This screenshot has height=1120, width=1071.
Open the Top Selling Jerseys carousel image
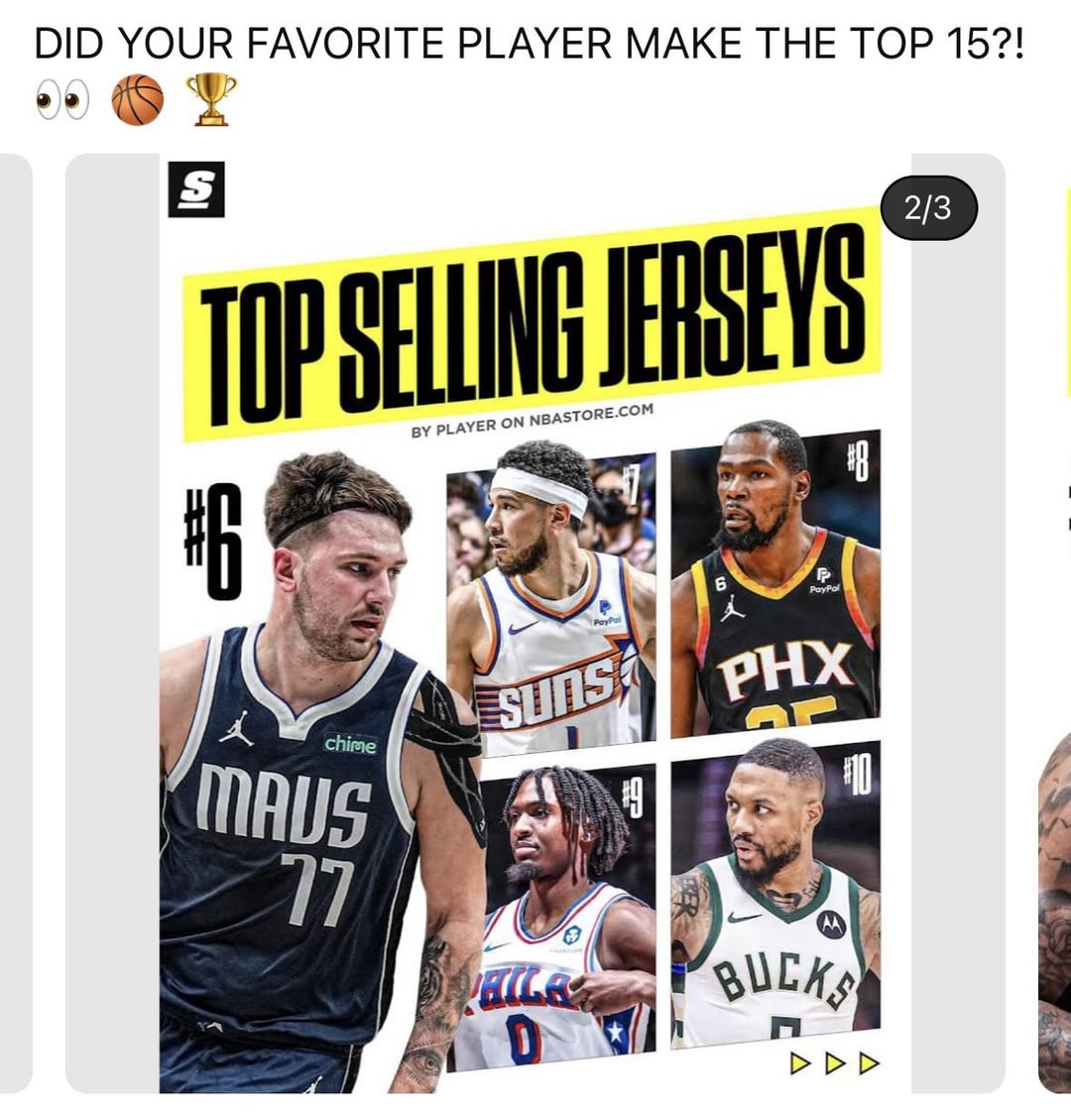click(535, 625)
